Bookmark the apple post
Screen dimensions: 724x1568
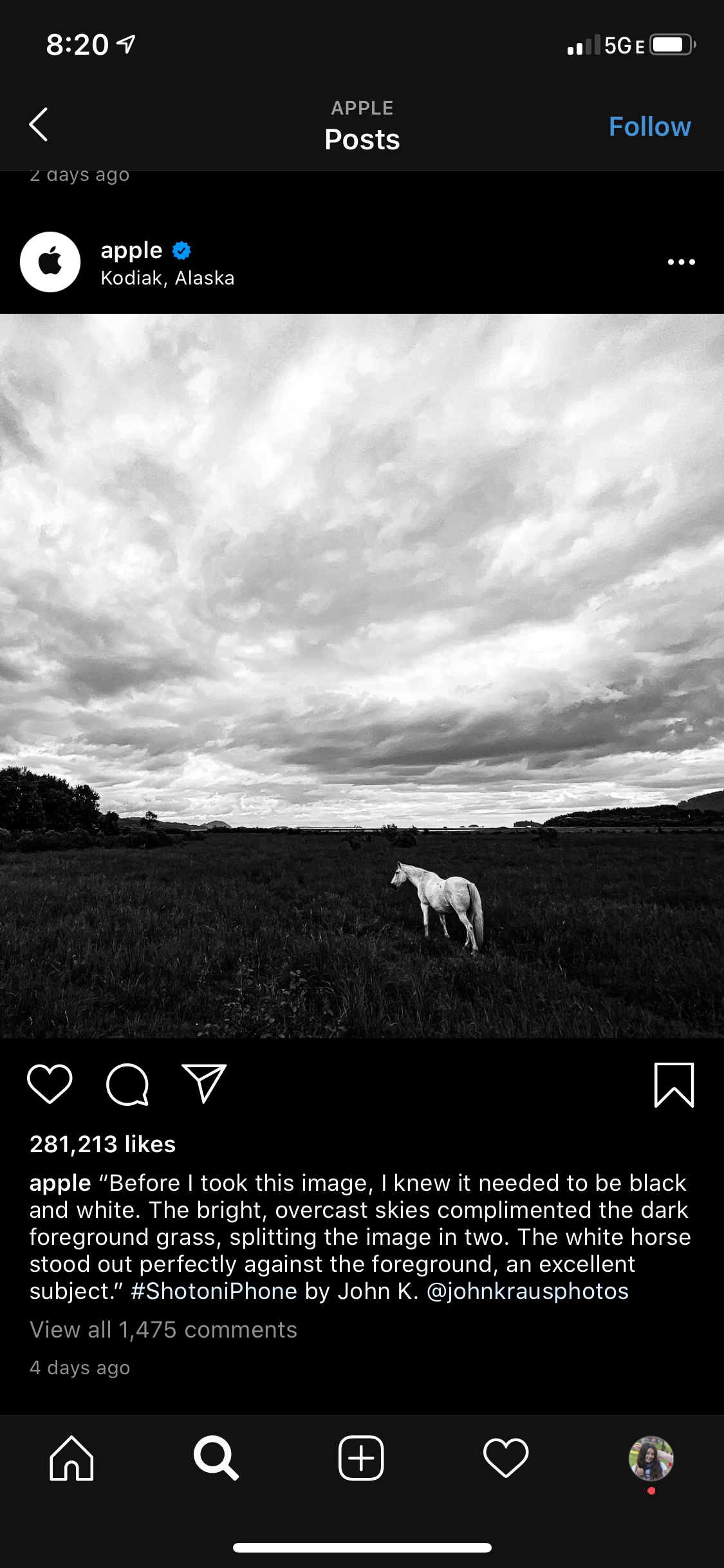(x=674, y=1085)
